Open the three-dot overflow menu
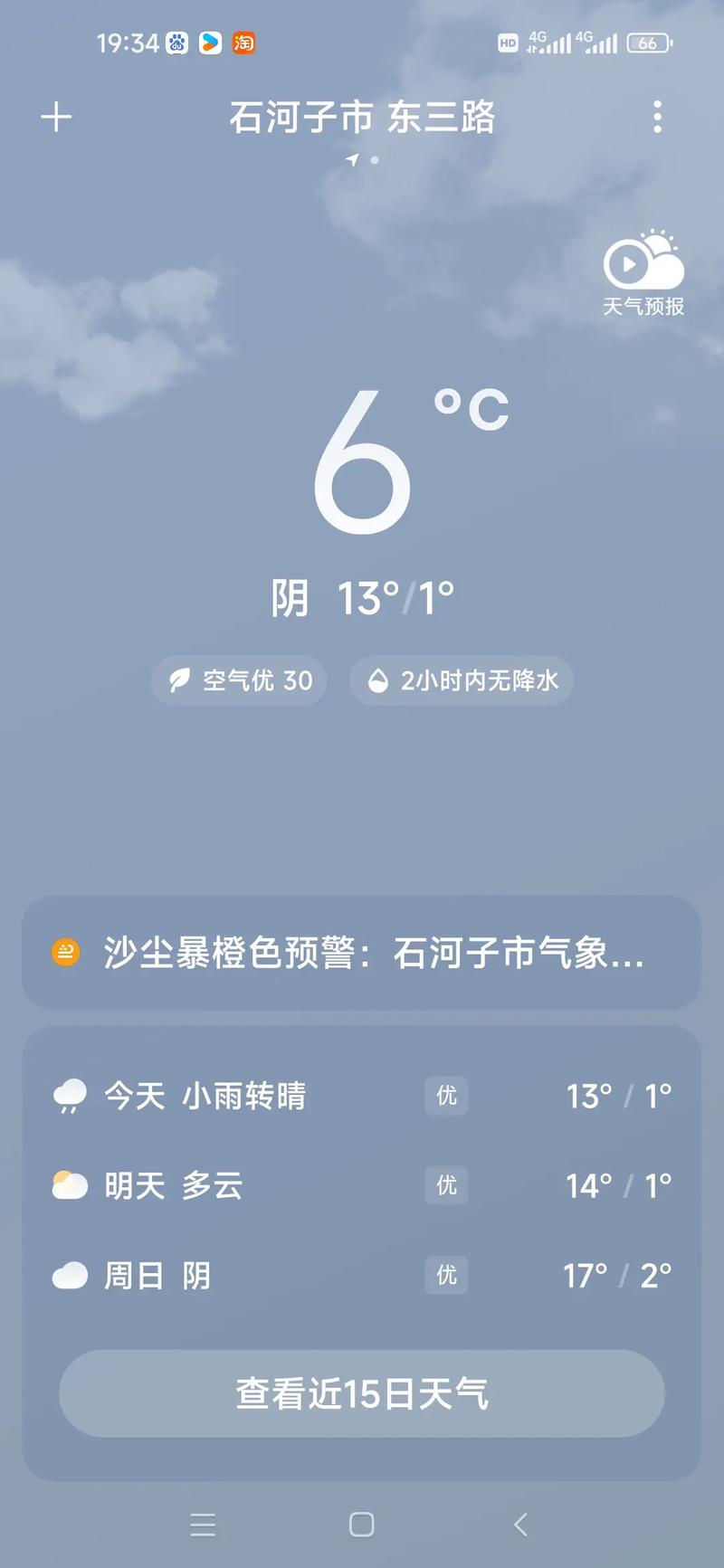 pyautogui.click(x=658, y=118)
